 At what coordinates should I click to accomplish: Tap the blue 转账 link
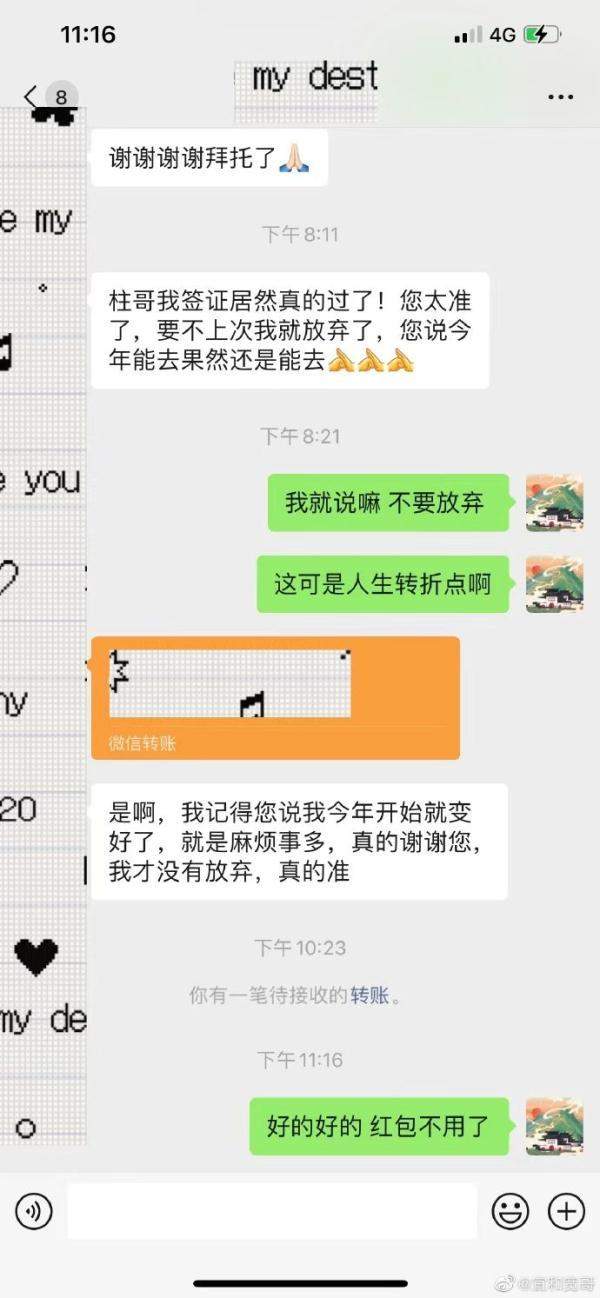coord(369,995)
